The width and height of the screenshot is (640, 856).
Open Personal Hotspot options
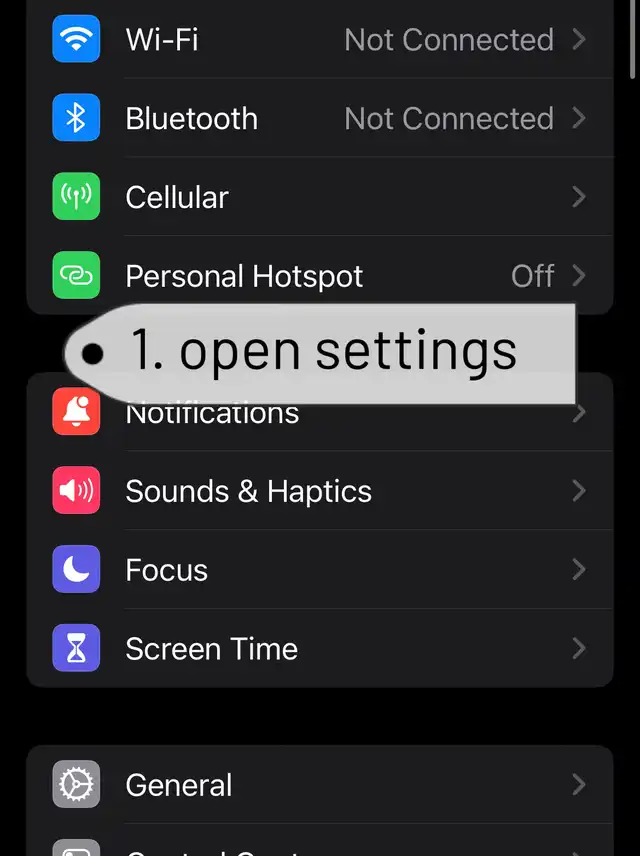[x=320, y=276]
